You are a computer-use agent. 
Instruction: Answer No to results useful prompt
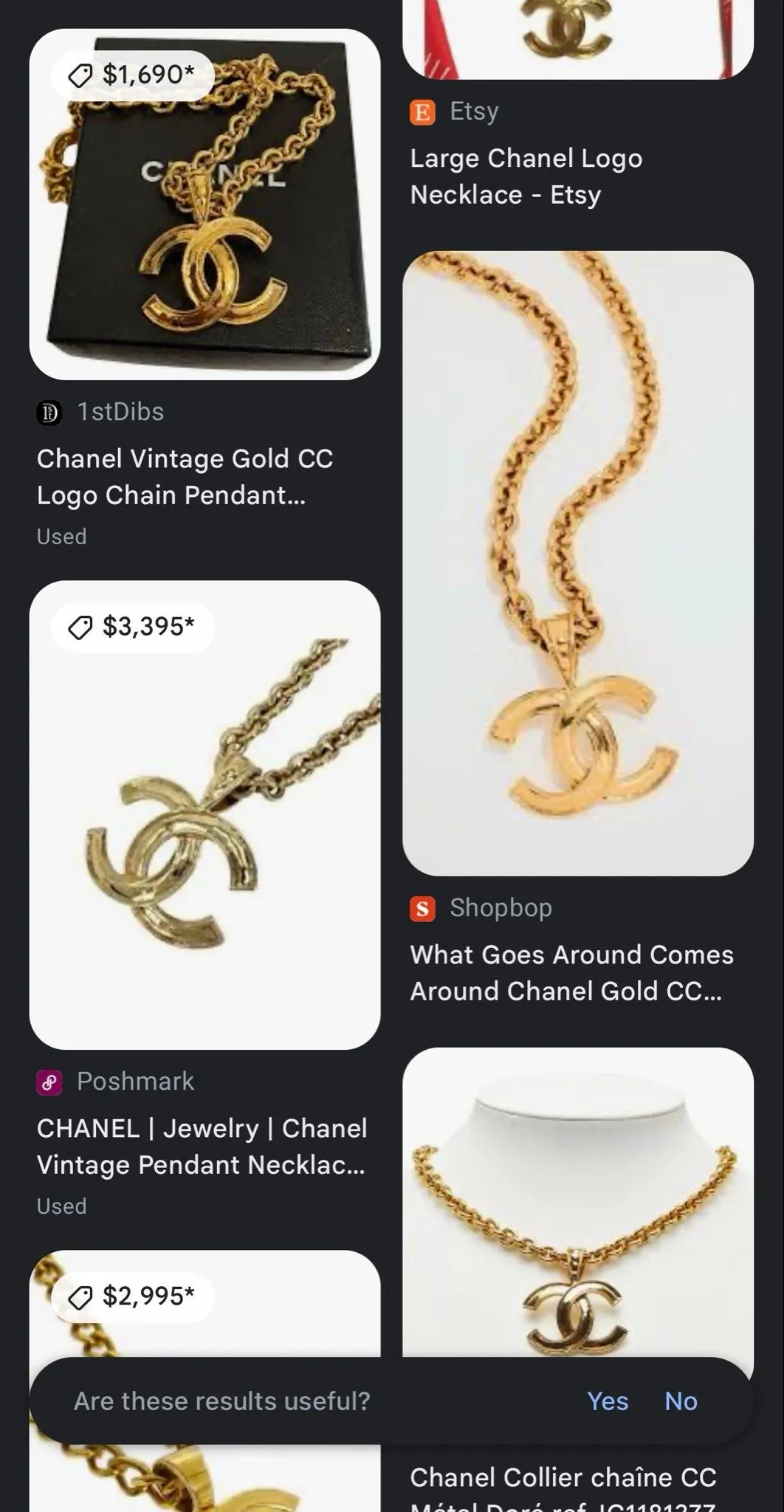[681, 1401]
